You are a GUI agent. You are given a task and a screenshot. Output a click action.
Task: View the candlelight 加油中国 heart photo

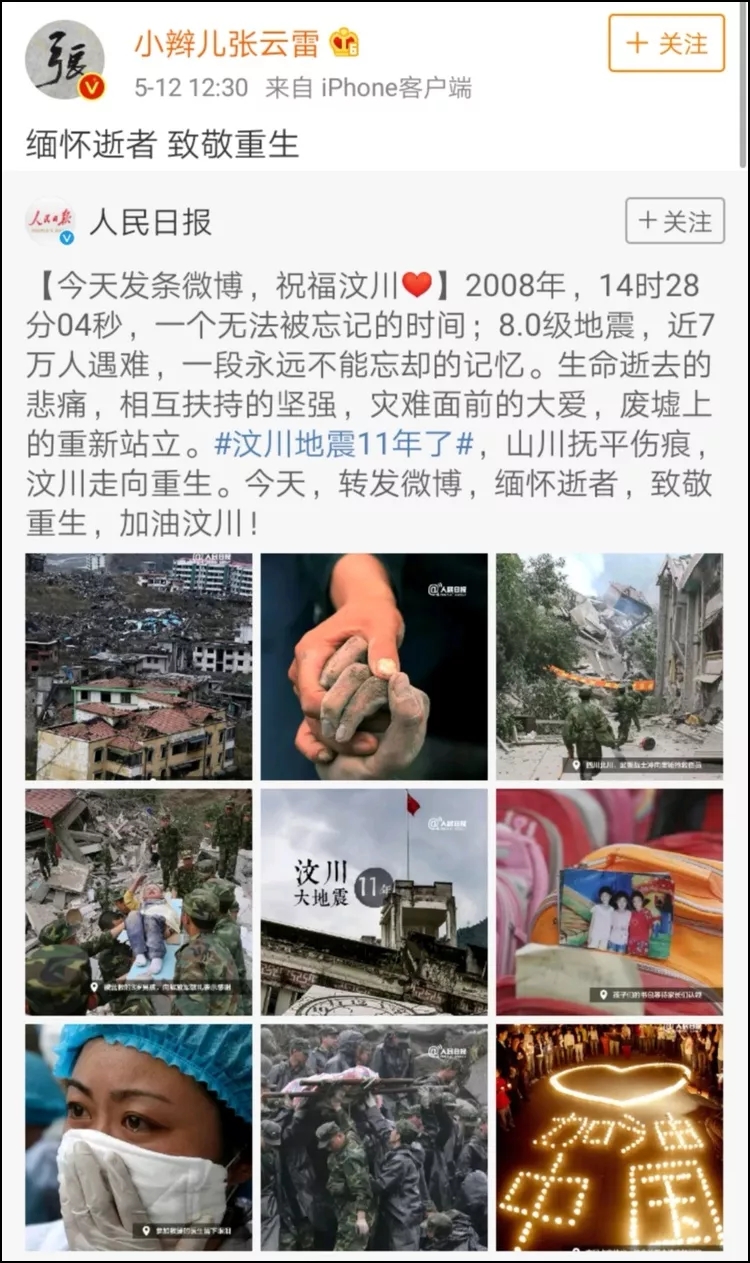tap(609, 1137)
